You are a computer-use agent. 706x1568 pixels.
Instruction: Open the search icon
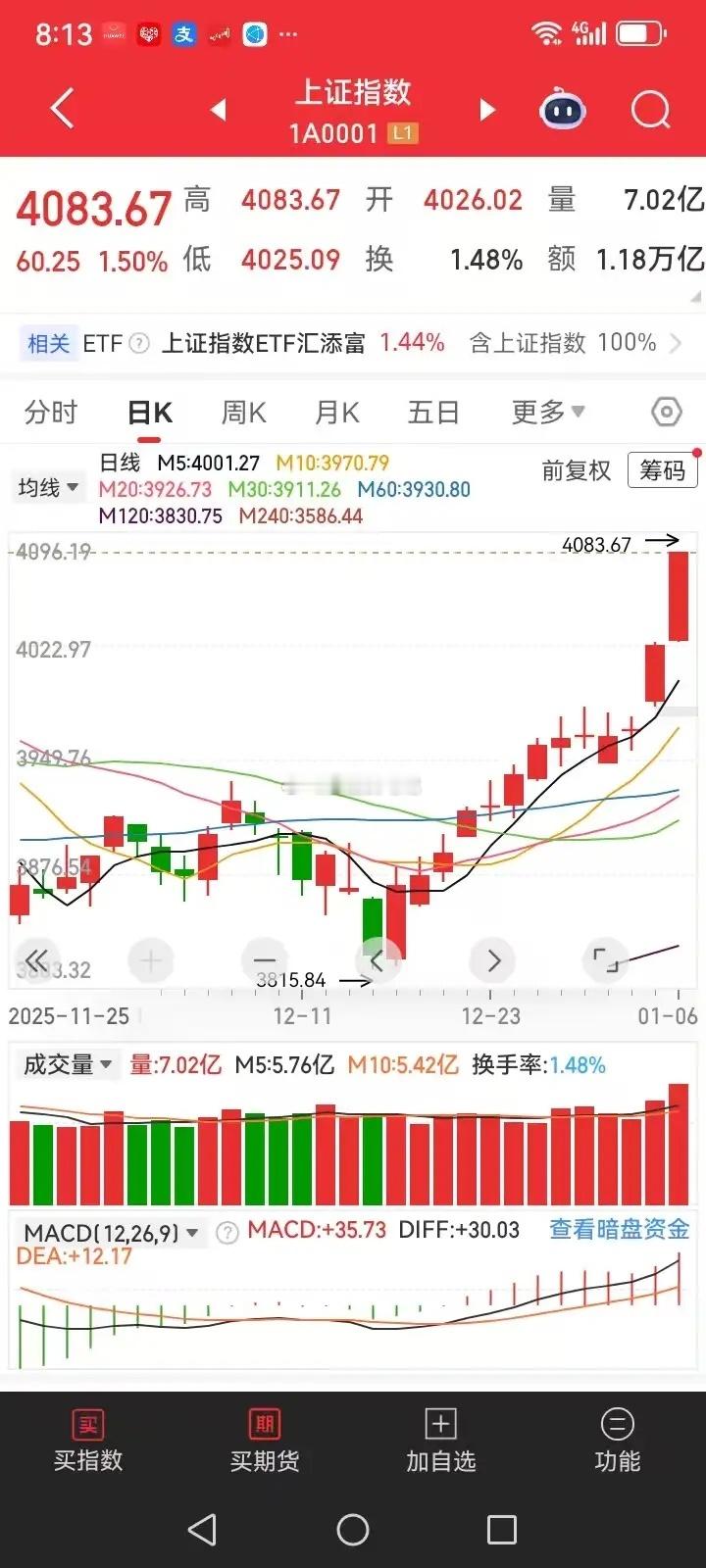point(650,108)
